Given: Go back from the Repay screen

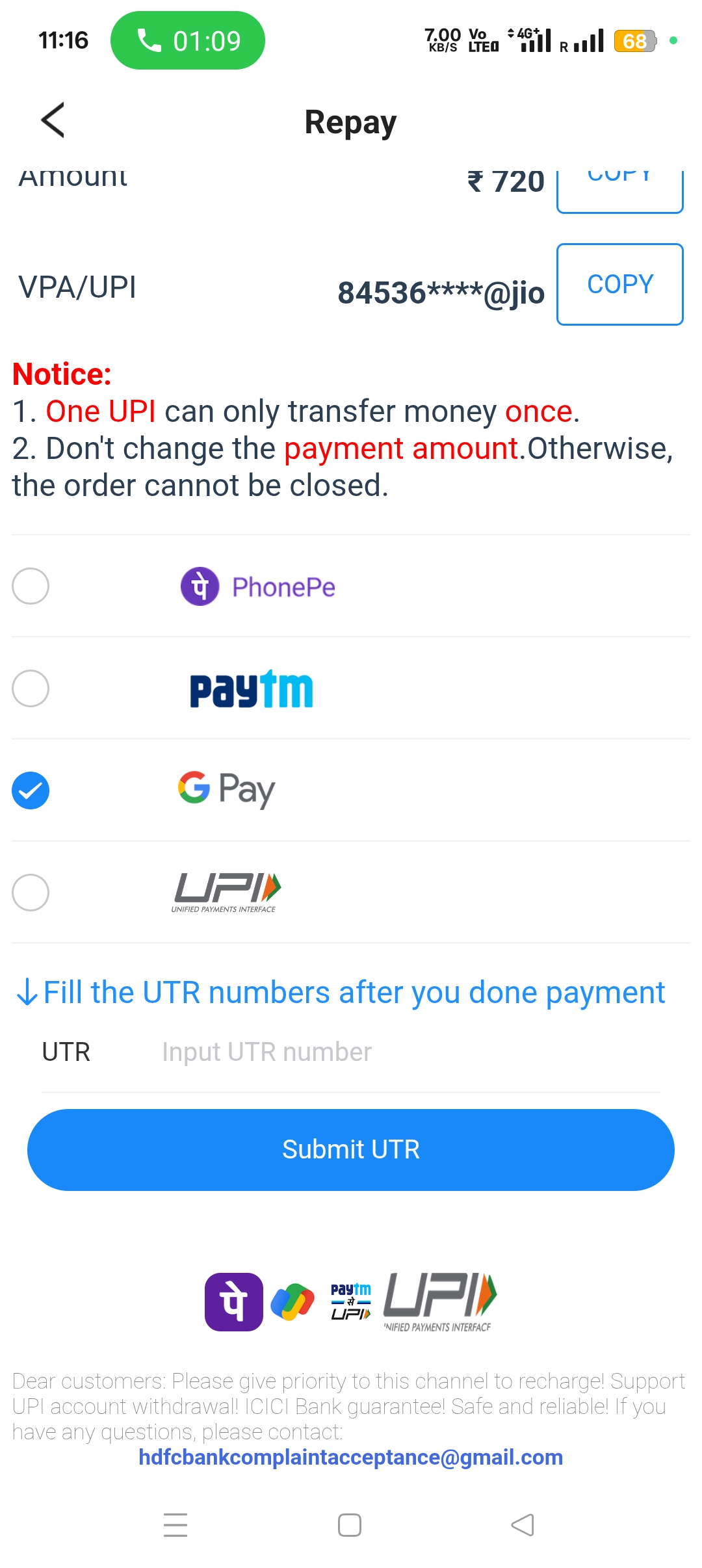Looking at the screenshot, I should pos(53,120).
